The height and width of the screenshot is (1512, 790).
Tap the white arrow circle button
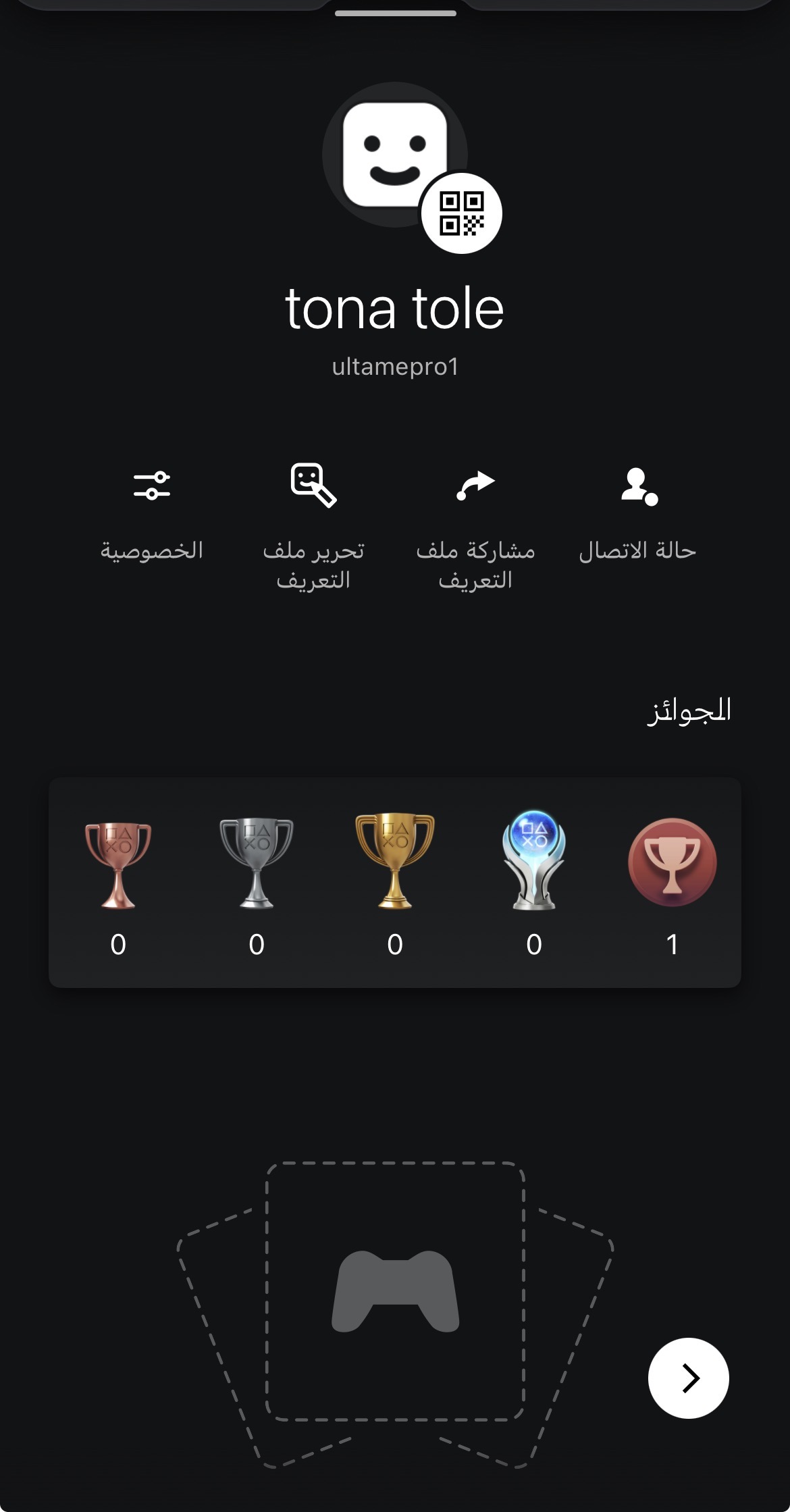(688, 1378)
